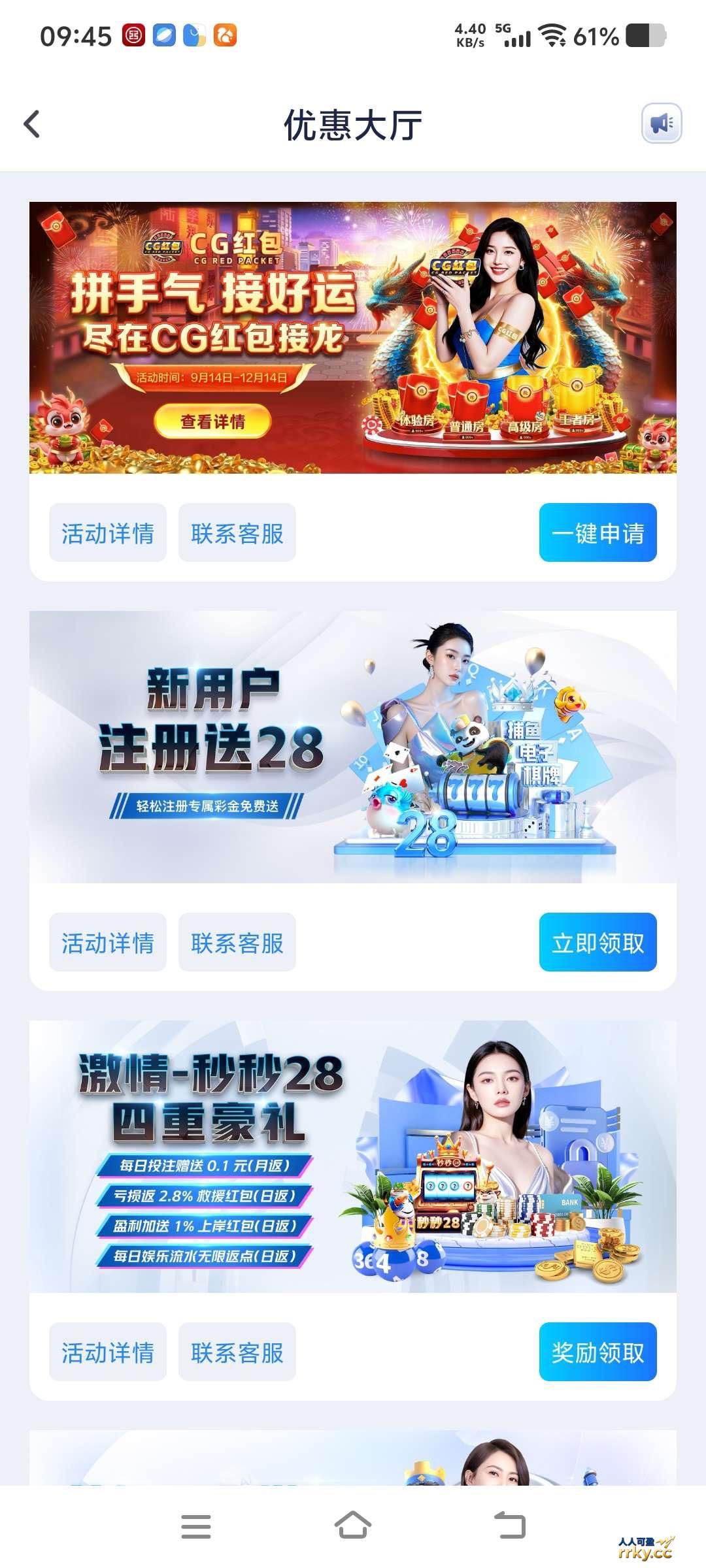Go to the home screen

(x=353, y=1526)
